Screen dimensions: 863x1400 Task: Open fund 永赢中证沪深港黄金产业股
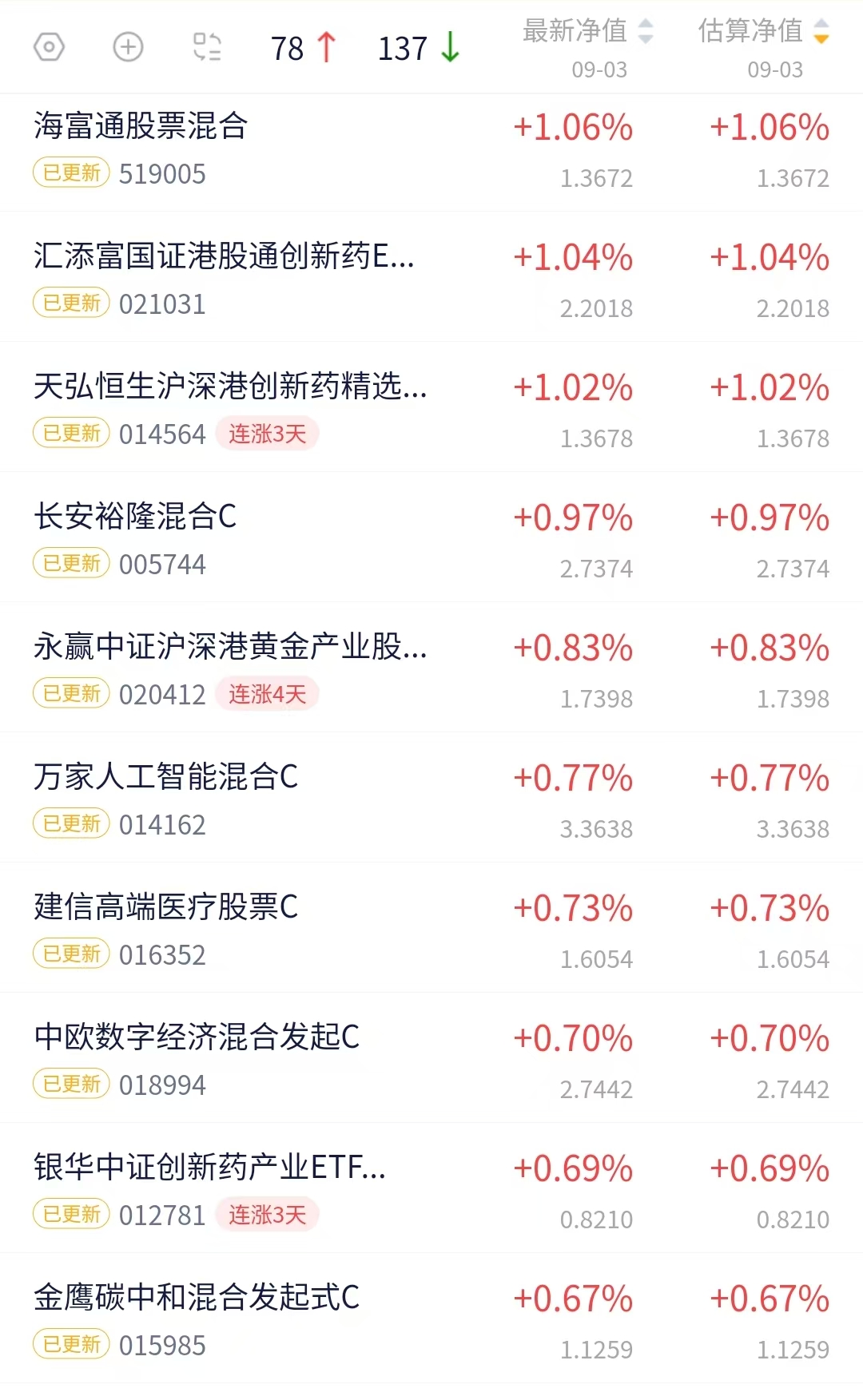431,668
